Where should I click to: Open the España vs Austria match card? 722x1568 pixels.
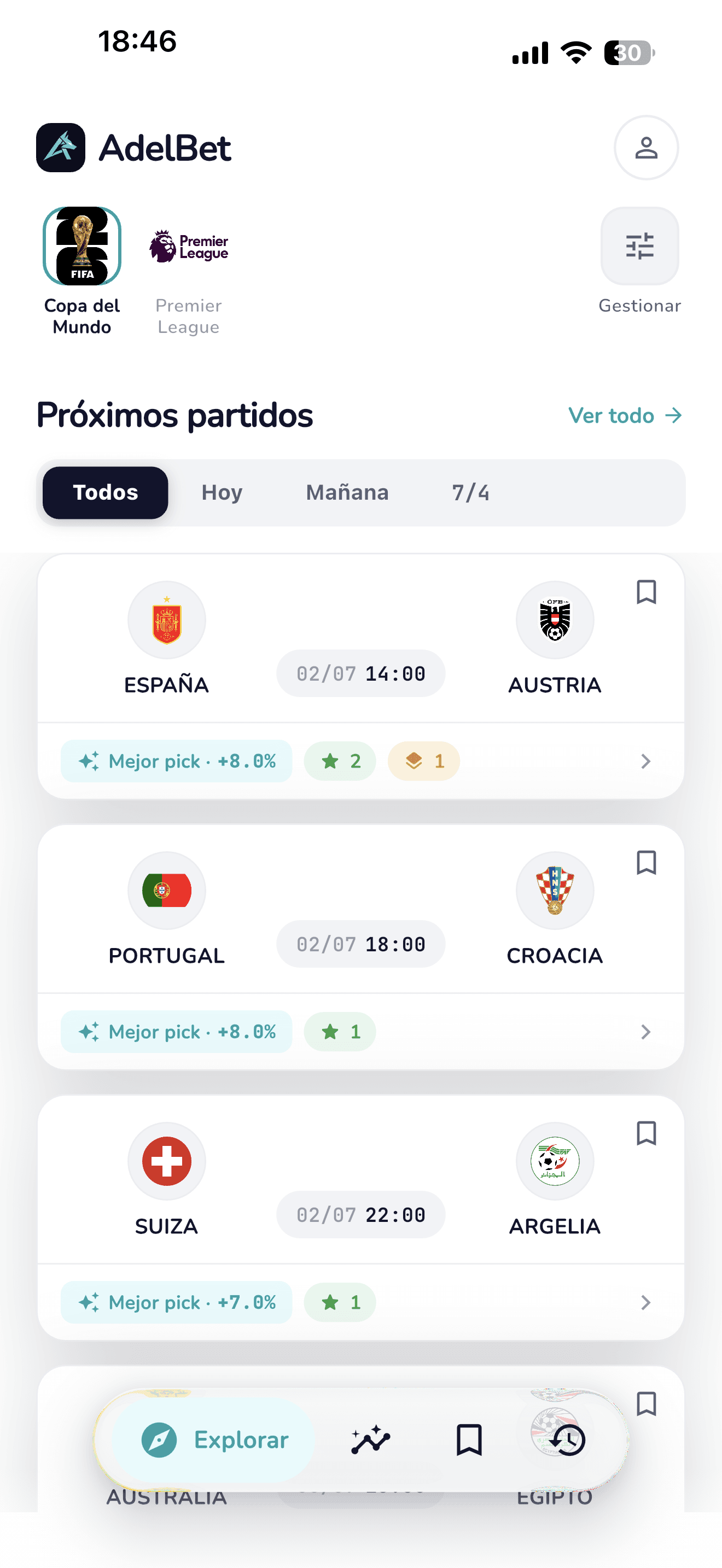pyautogui.click(x=360, y=638)
